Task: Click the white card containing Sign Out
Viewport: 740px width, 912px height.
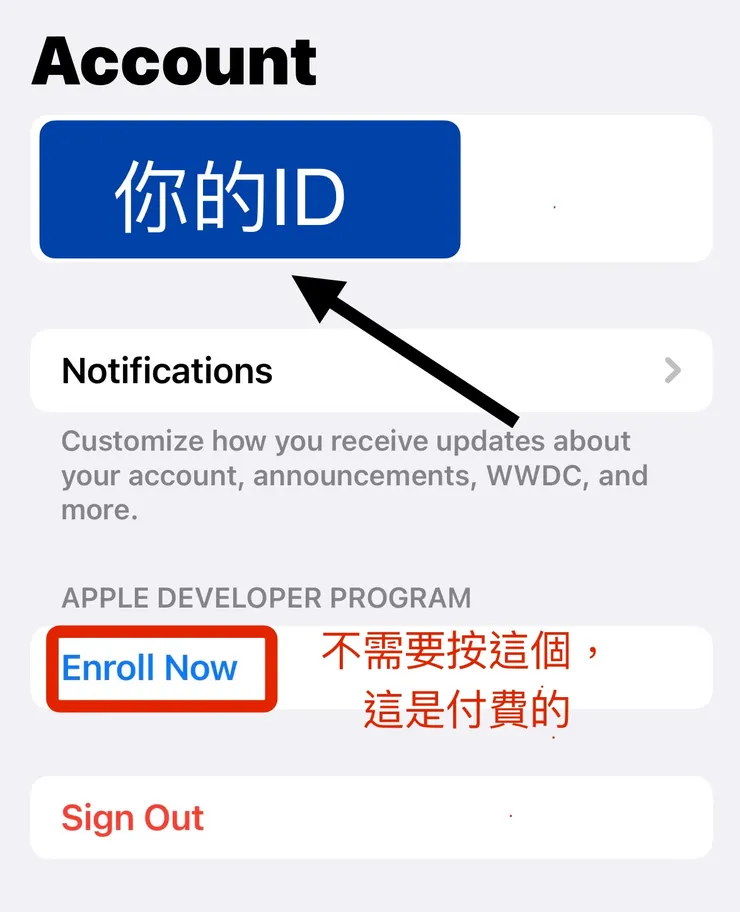Action: click(370, 817)
